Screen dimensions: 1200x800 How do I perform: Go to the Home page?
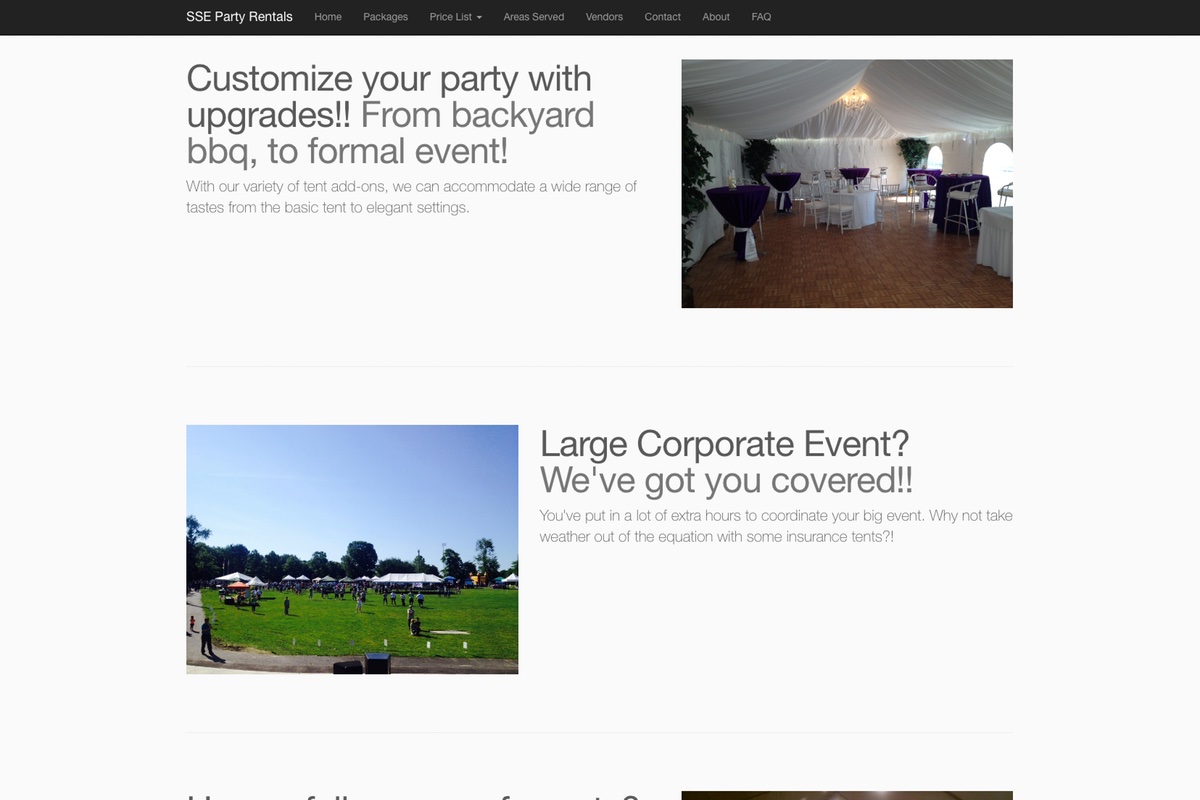tap(328, 17)
